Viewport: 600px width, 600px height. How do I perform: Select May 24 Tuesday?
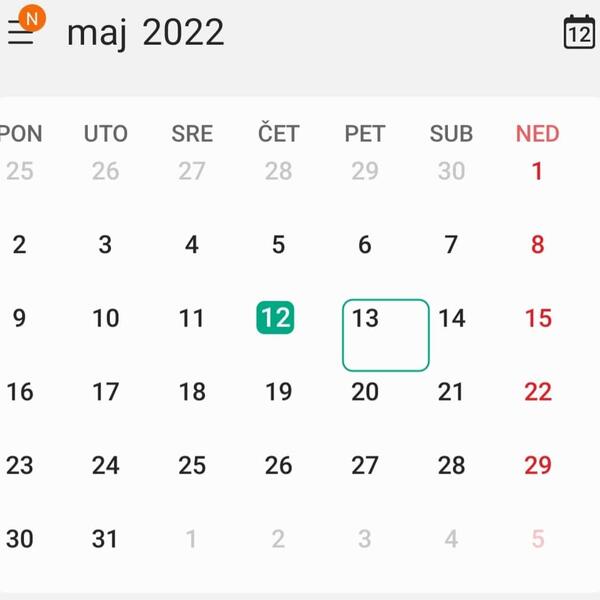105,465
